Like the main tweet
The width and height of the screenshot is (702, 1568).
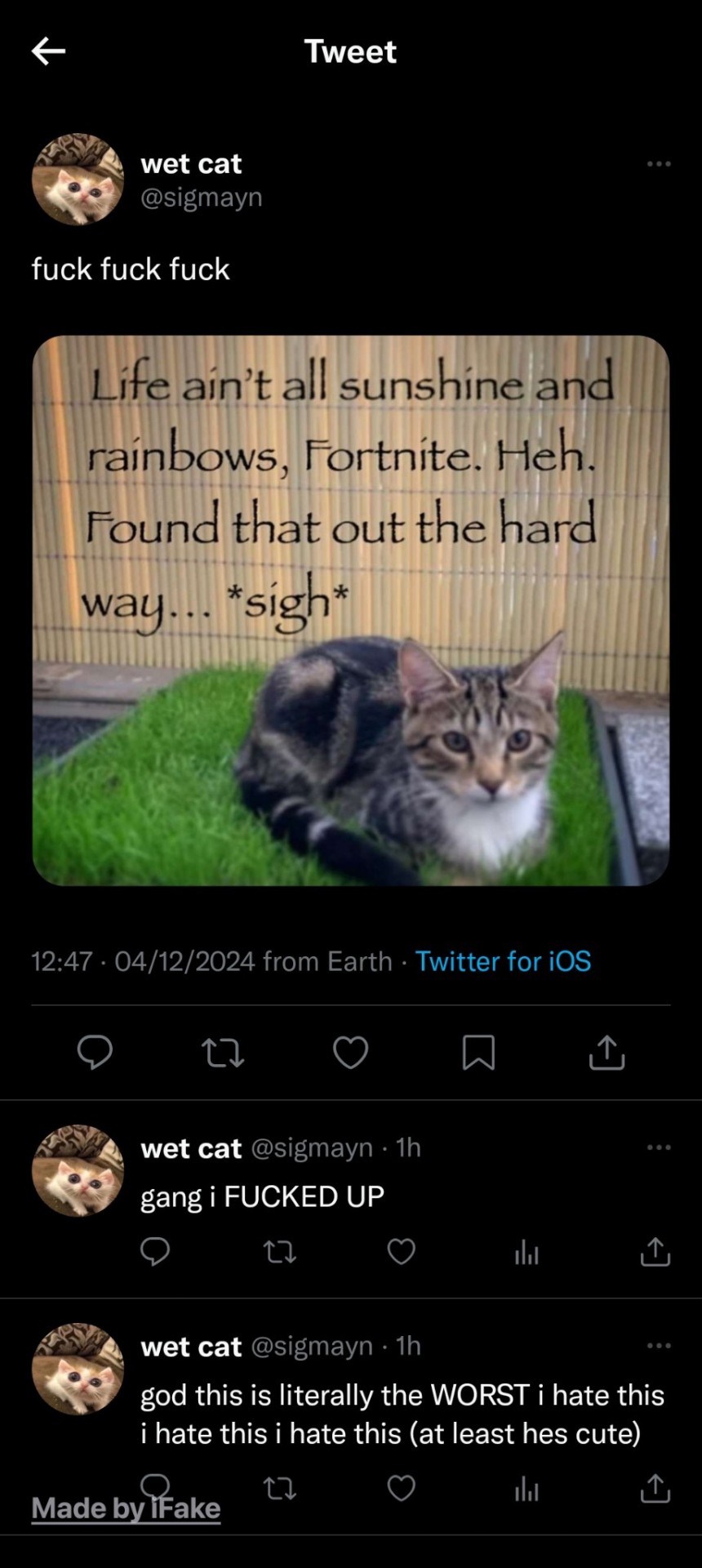pyautogui.click(x=351, y=1052)
